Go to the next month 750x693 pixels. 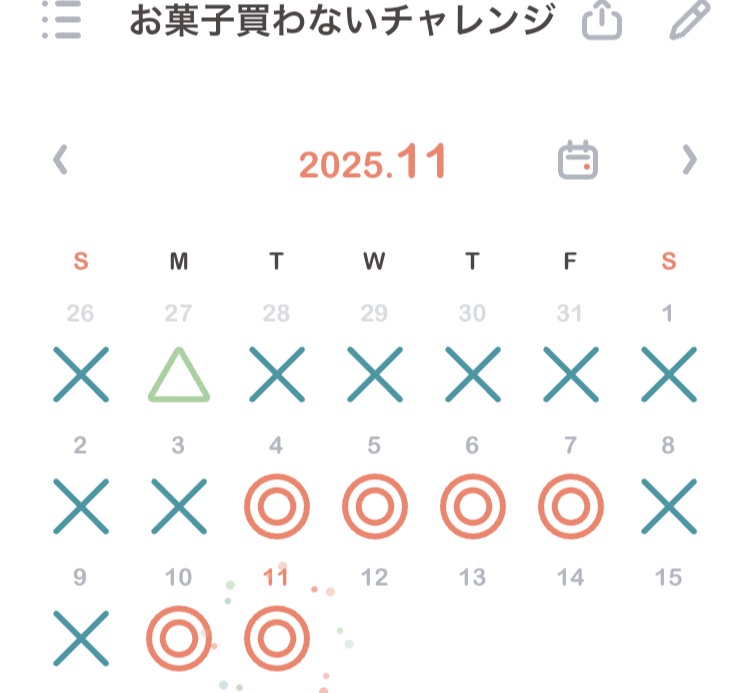click(x=689, y=160)
